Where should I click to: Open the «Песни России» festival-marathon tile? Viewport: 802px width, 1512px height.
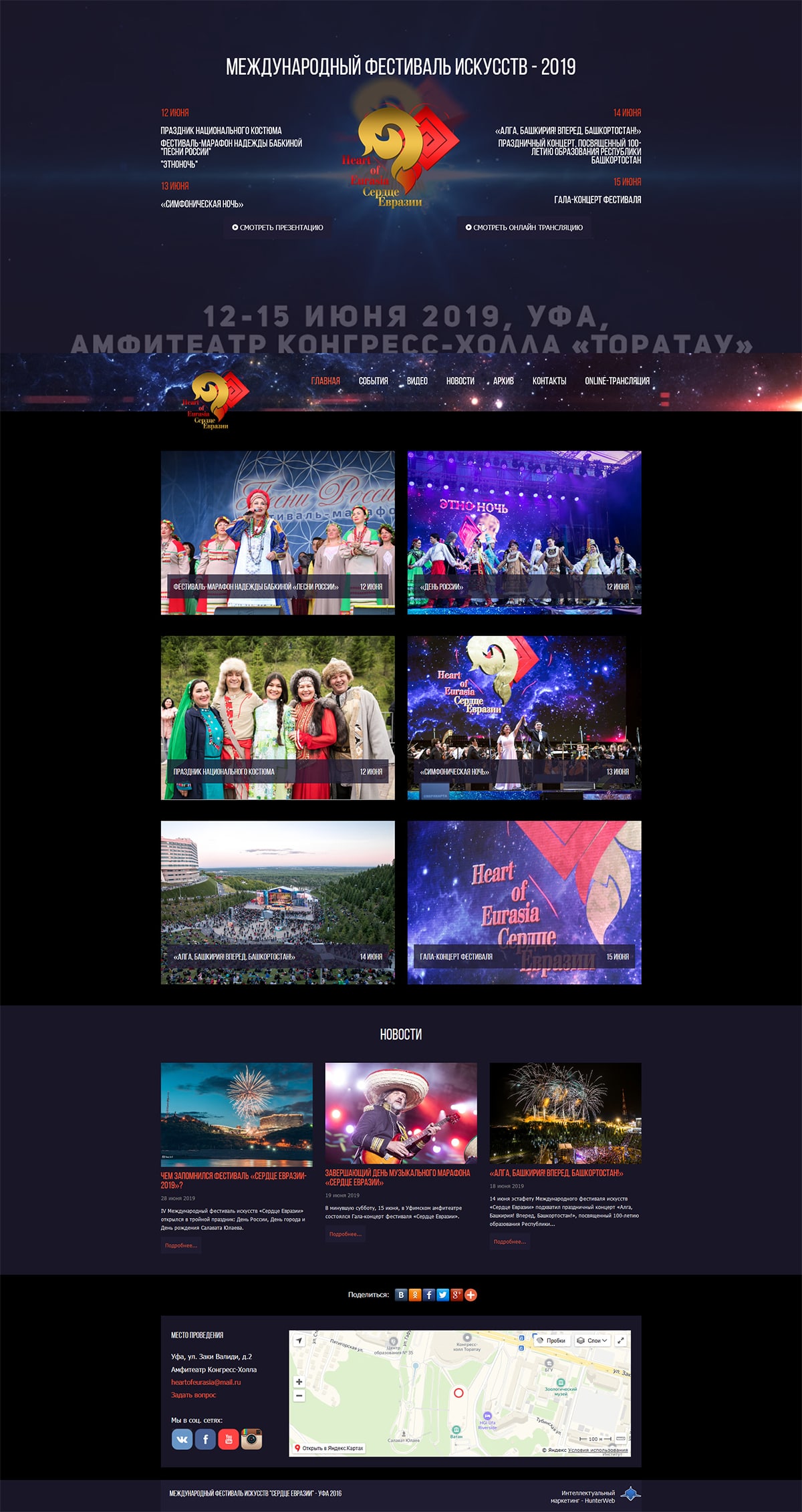coord(277,533)
